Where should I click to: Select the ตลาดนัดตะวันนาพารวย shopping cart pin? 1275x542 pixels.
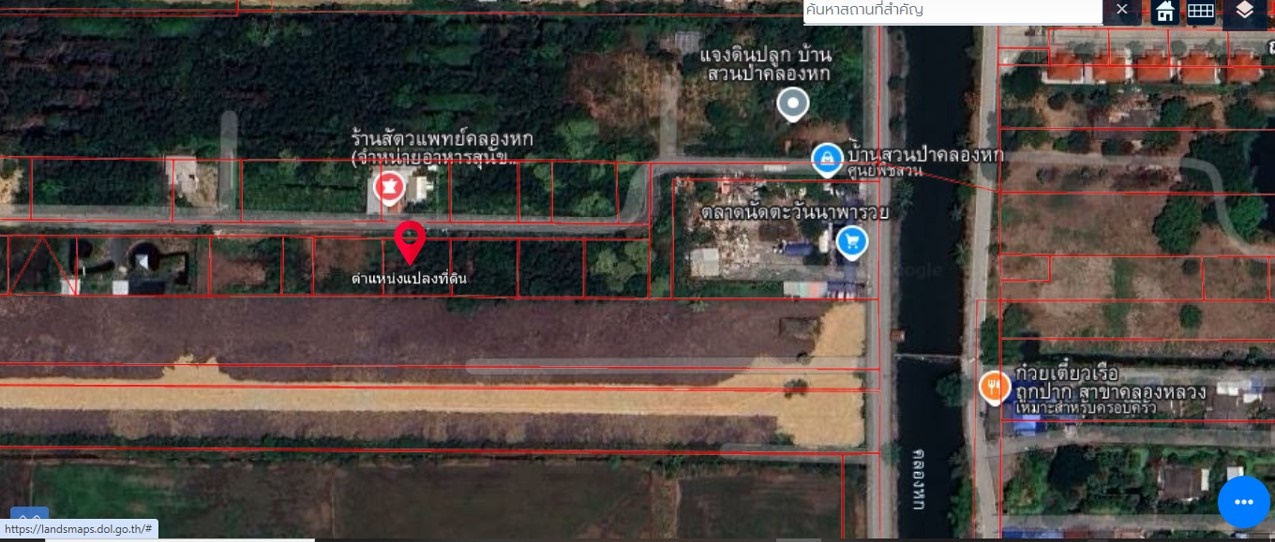pos(852,241)
